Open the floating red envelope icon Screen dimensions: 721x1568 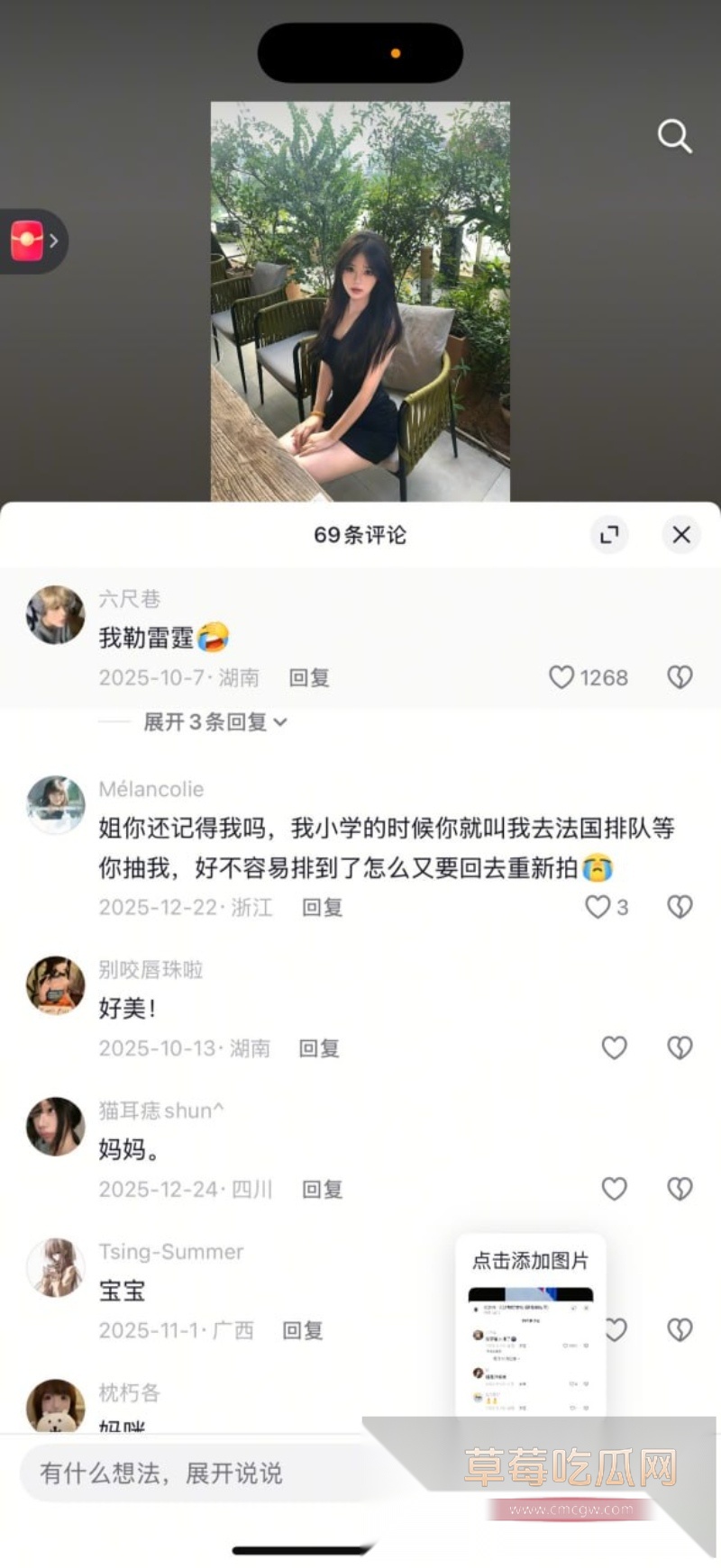27,240
